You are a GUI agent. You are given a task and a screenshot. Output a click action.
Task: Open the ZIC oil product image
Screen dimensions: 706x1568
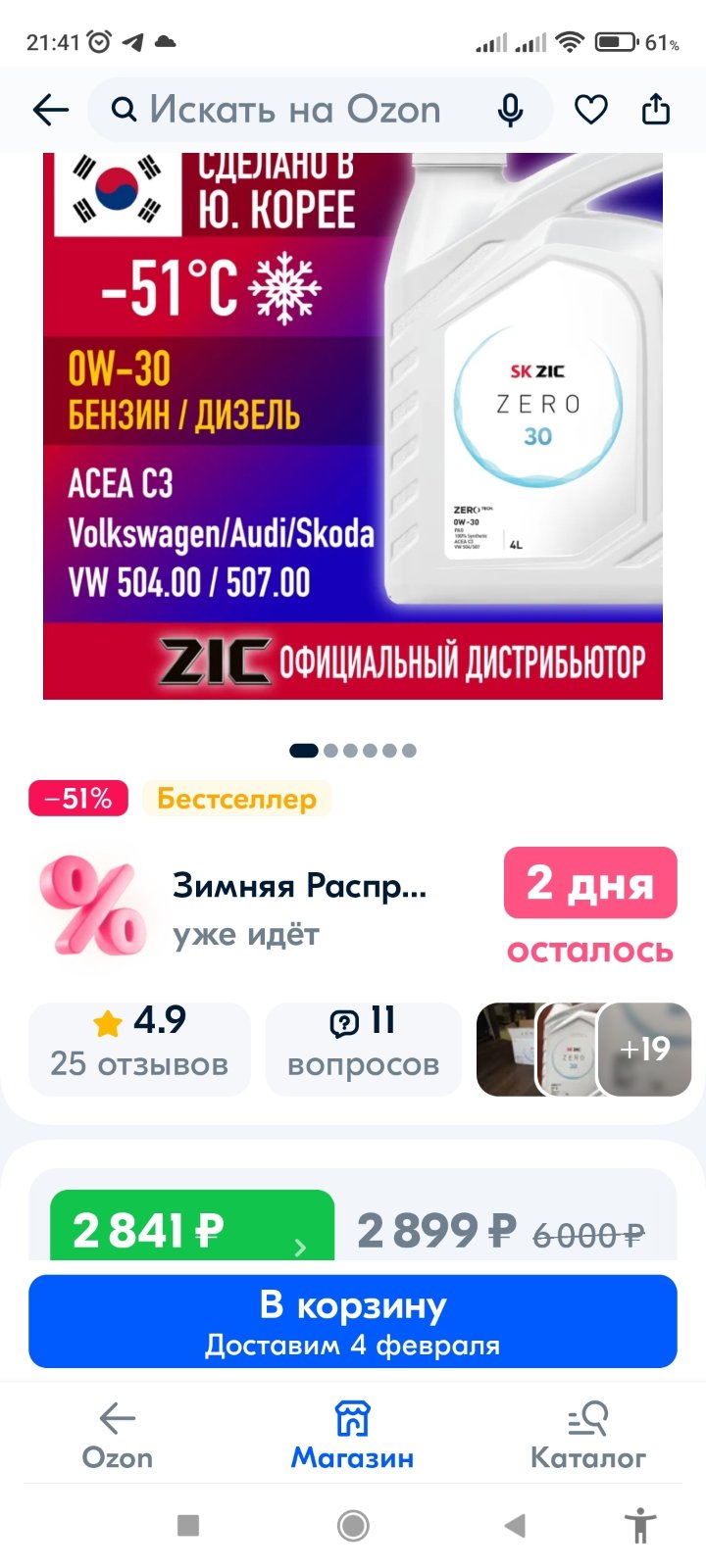[x=353, y=426]
